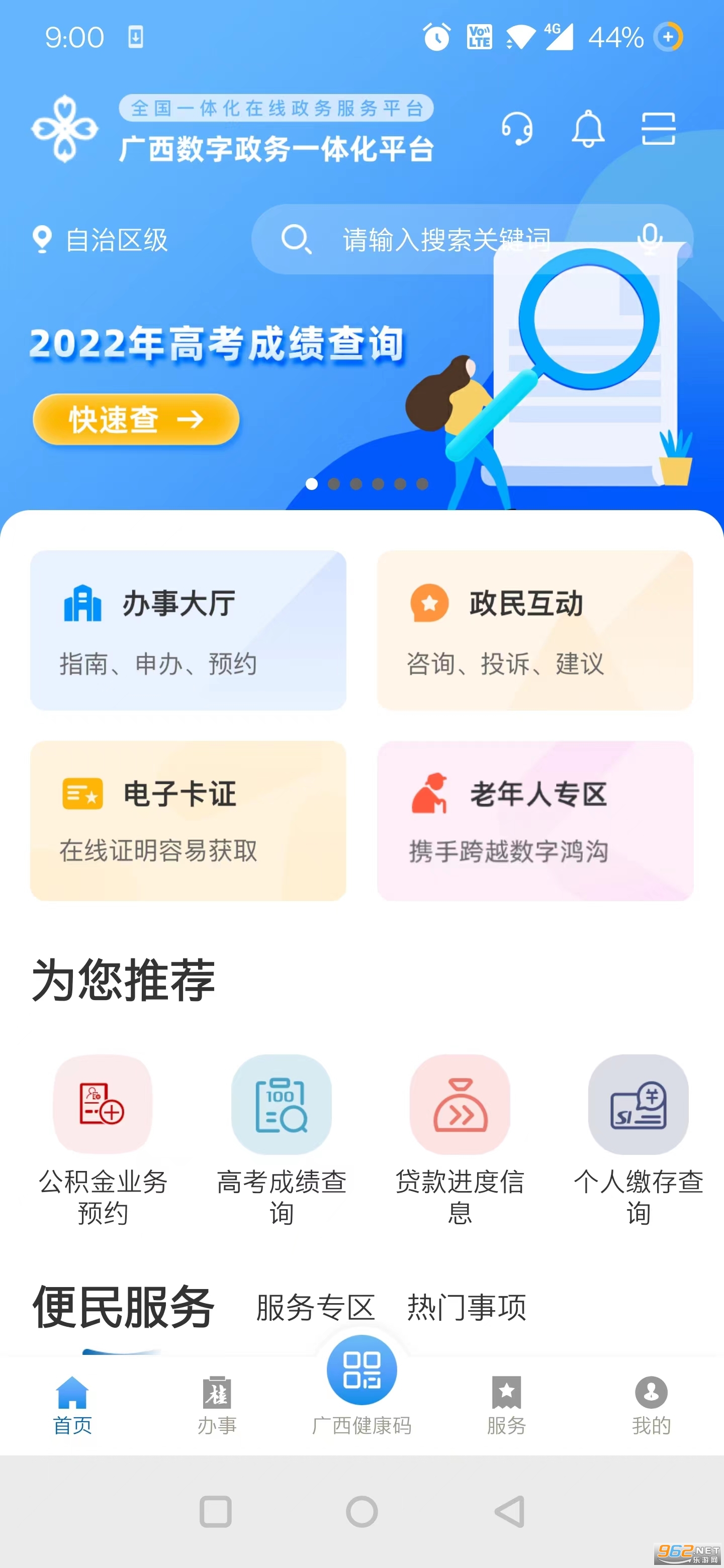Open the 电子卡证 card
The height and width of the screenshot is (1568, 724).
pyautogui.click(x=188, y=821)
